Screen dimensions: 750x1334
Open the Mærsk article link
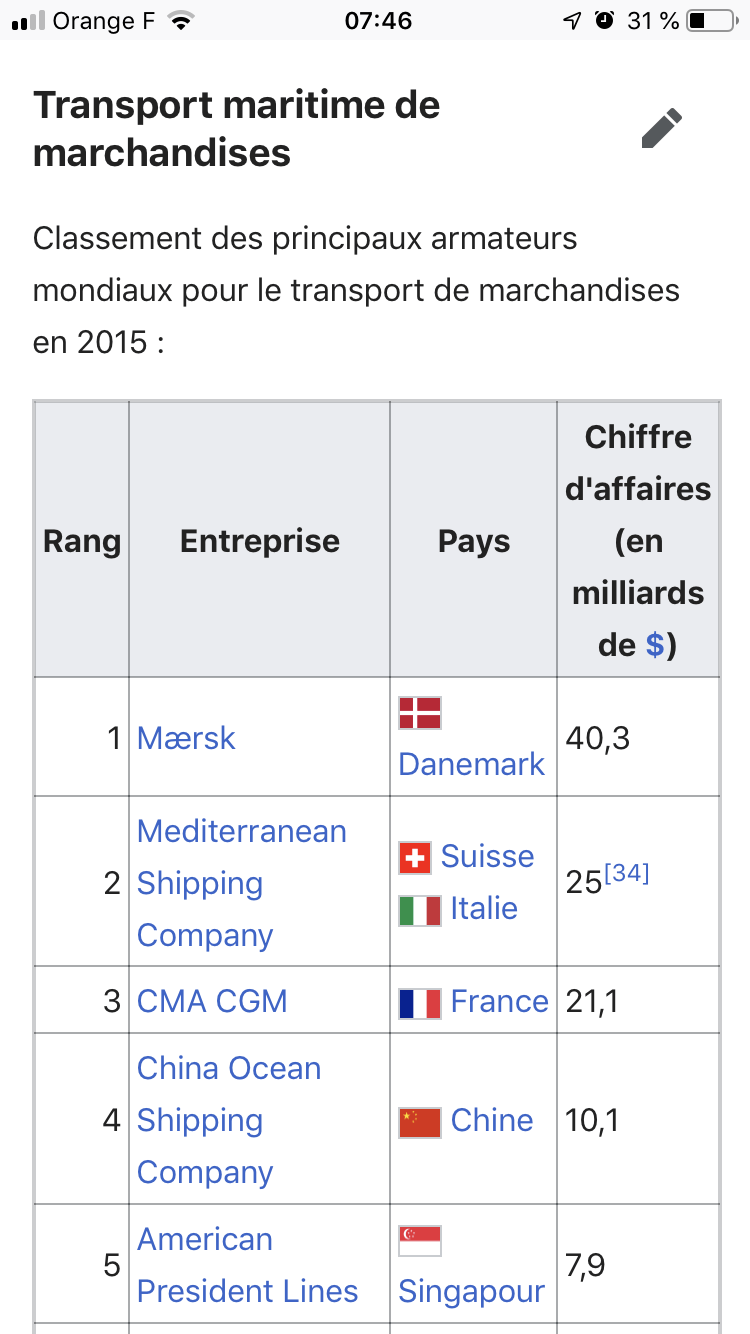tap(186, 738)
